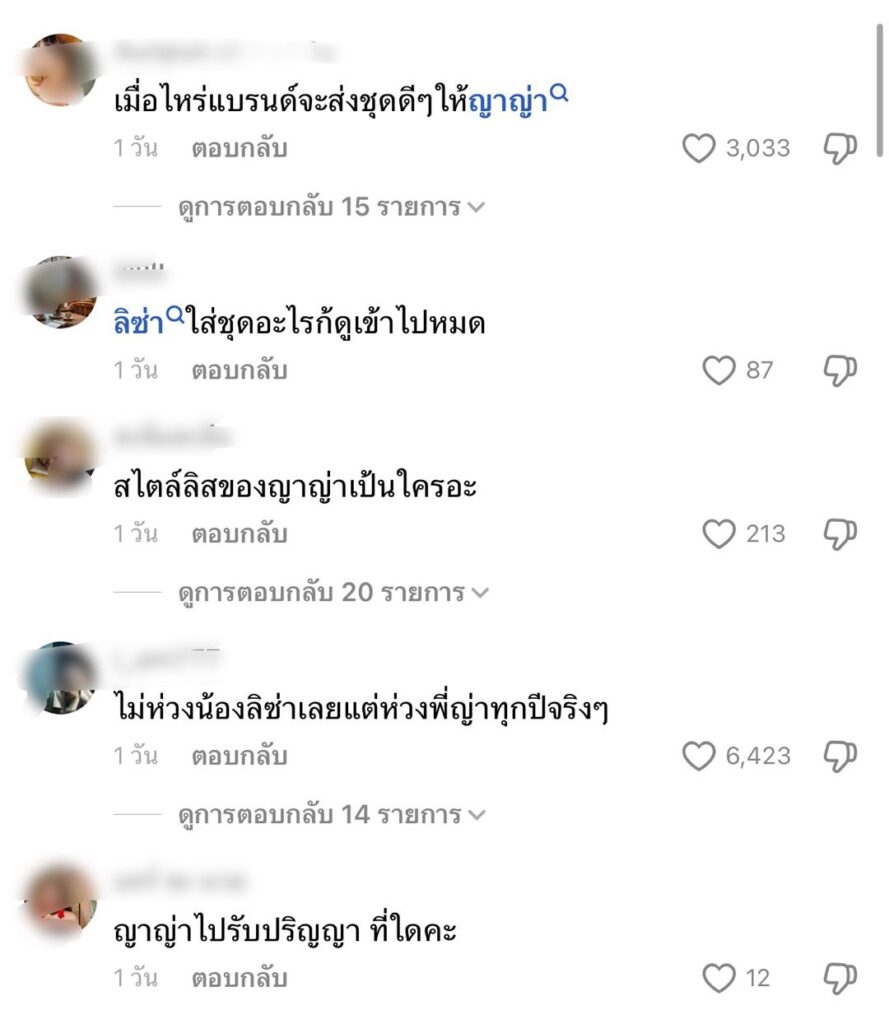This screenshot has height=1024, width=889.
Task: Like the comment with 12 likes
Action: click(x=718, y=978)
